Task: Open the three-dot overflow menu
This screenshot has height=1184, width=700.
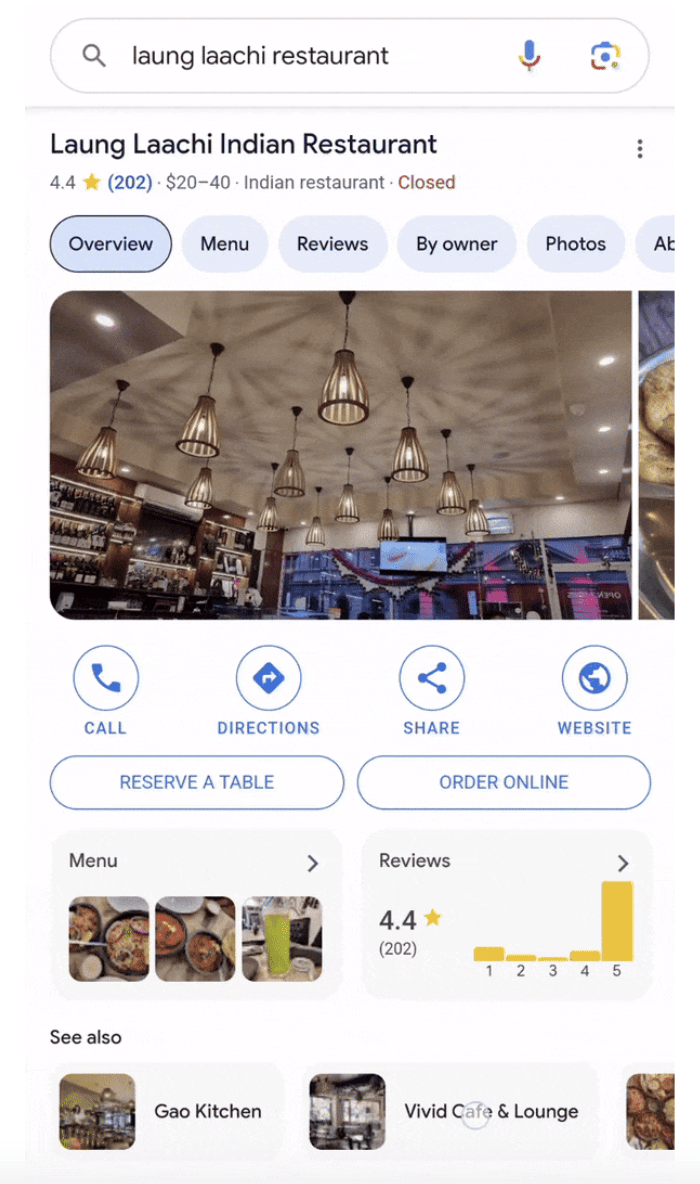Action: point(640,150)
